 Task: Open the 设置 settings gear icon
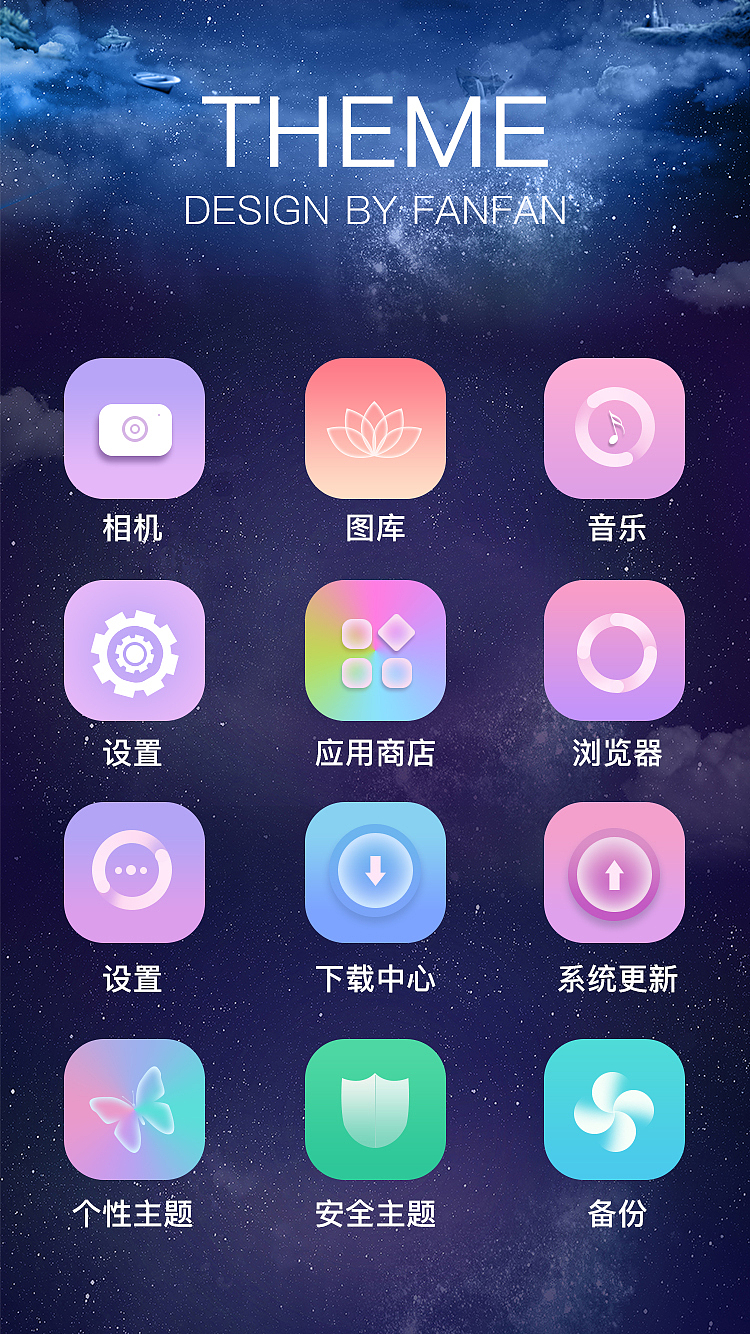coord(136,652)
